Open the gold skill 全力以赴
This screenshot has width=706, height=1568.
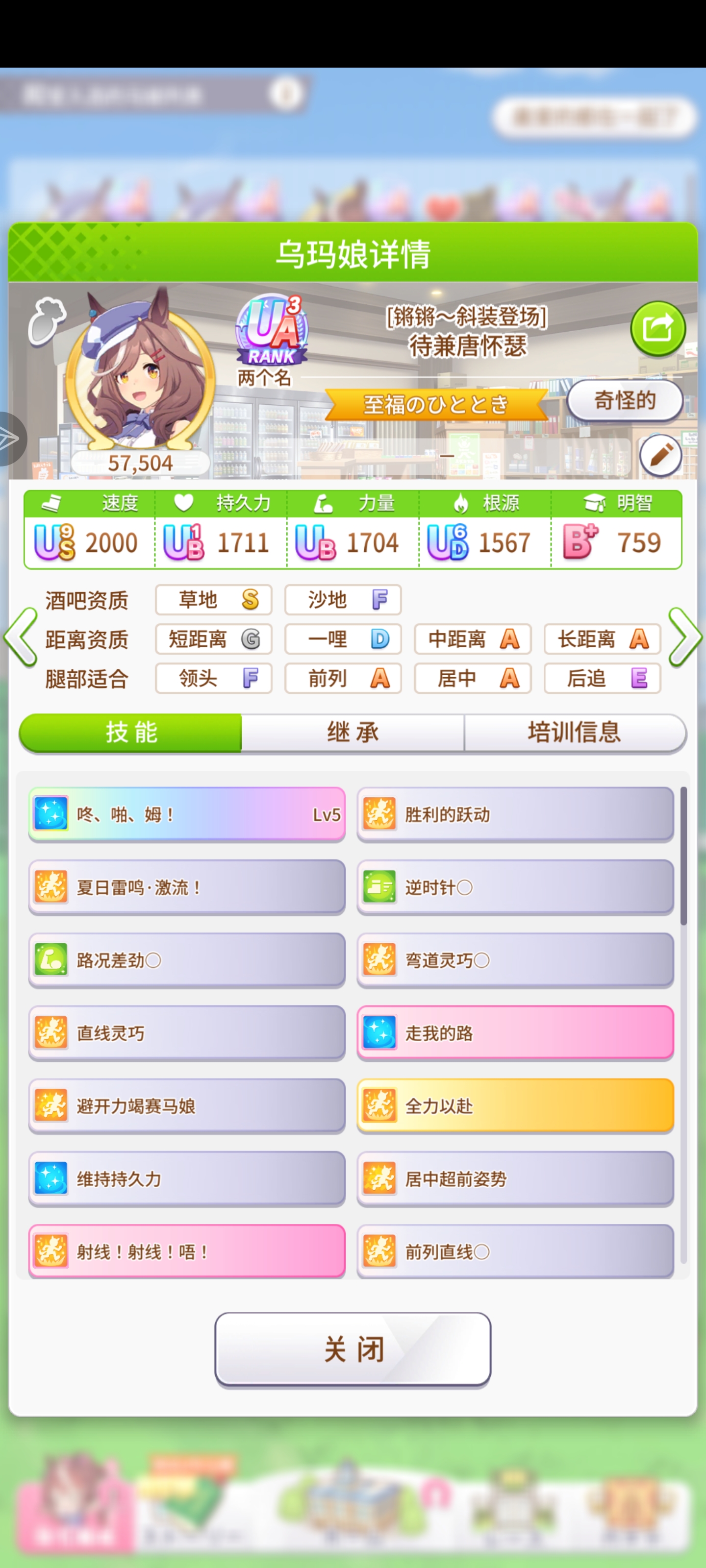click(x=515, y=1106)
